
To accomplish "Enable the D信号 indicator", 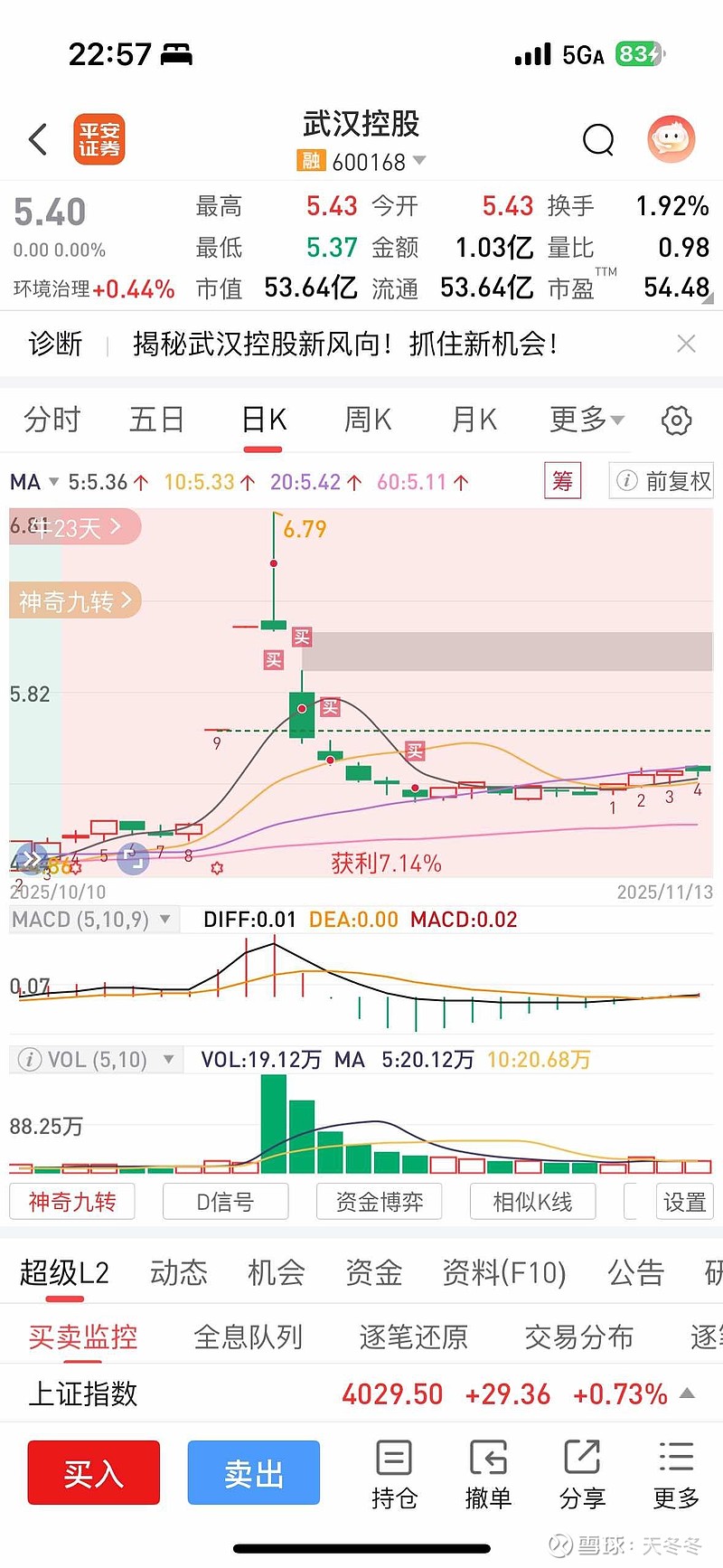I will [225, 1201].
